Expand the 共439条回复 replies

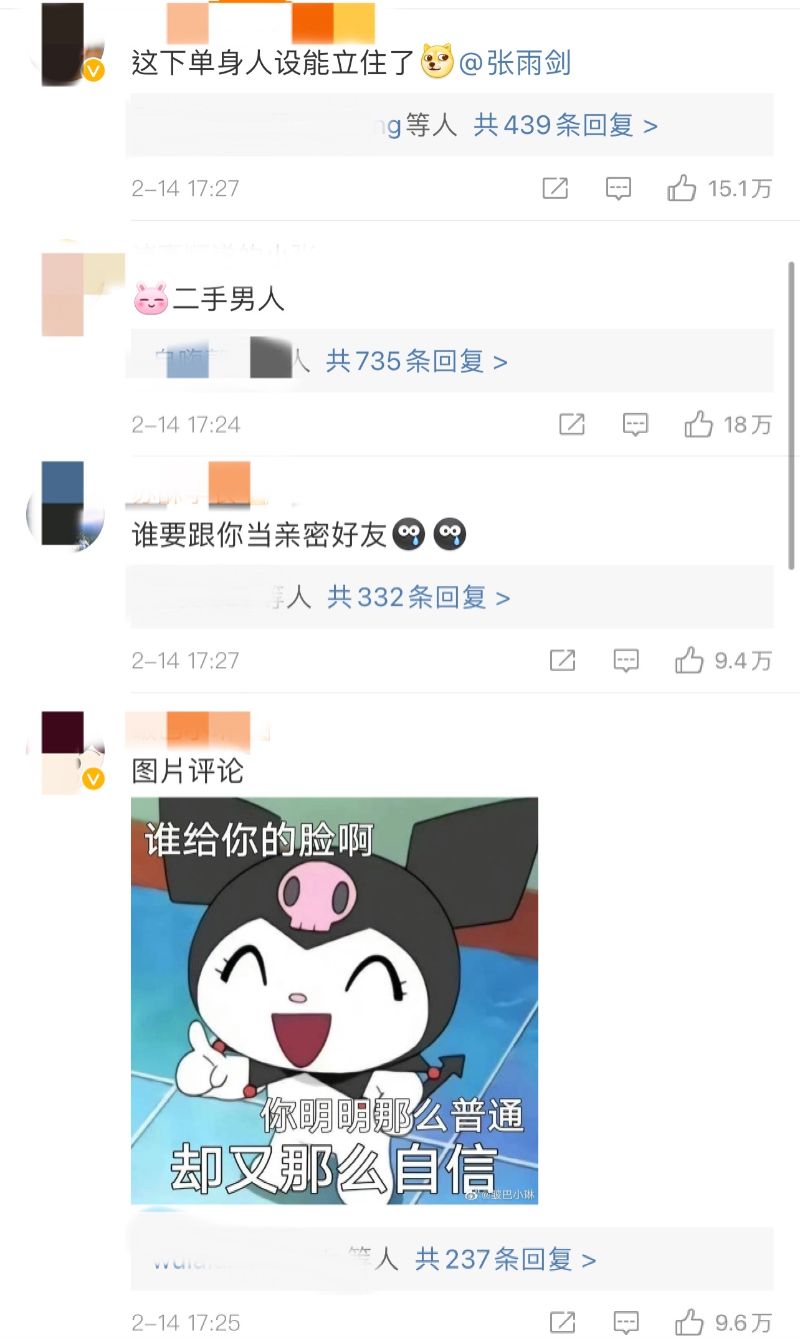click(565, 126)
